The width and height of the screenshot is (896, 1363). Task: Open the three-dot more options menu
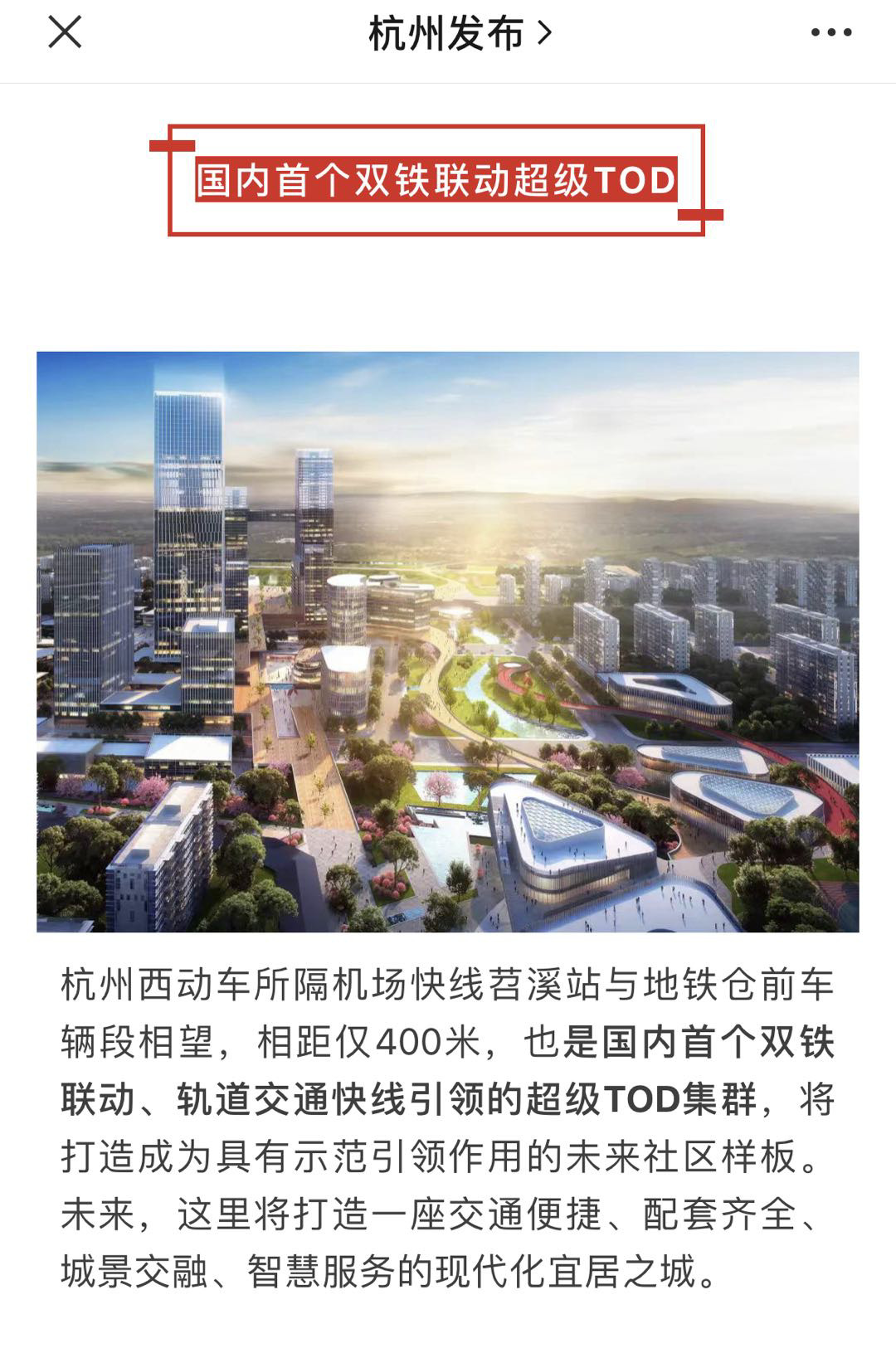click(x=830, y=33)
